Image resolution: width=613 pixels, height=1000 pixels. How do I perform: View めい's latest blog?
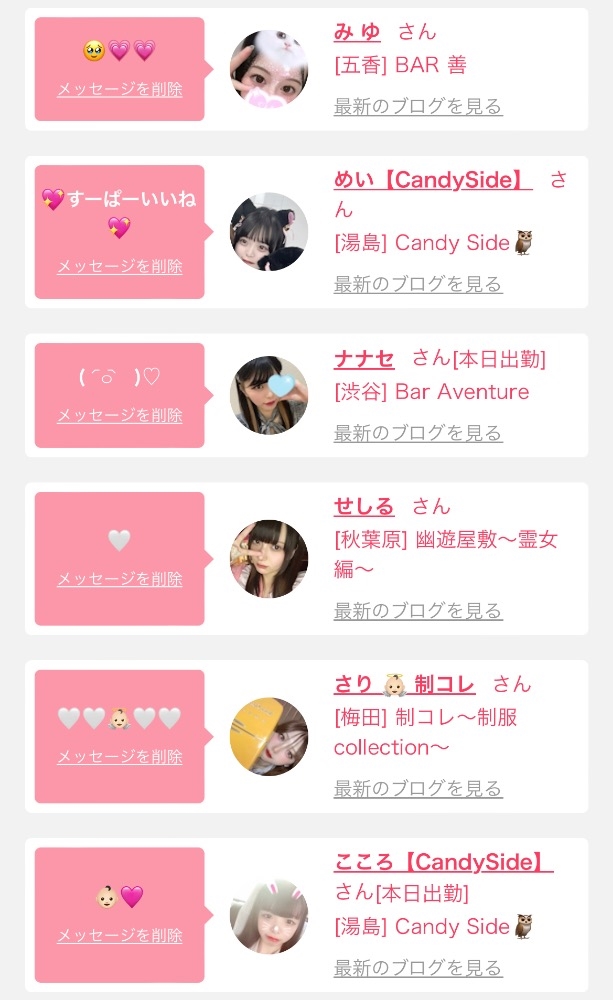tap(417, 284)
